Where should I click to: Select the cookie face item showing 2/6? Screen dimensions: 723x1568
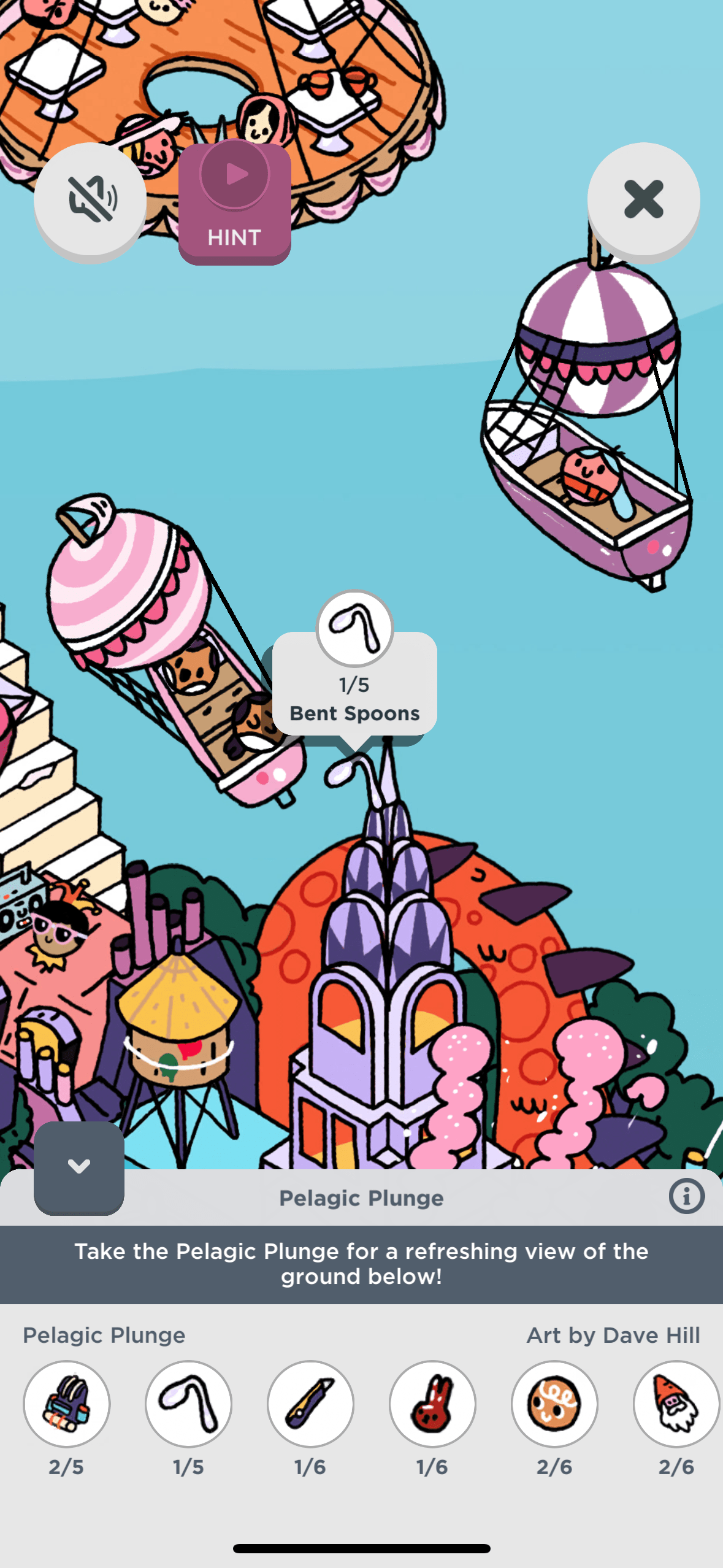554,1404
